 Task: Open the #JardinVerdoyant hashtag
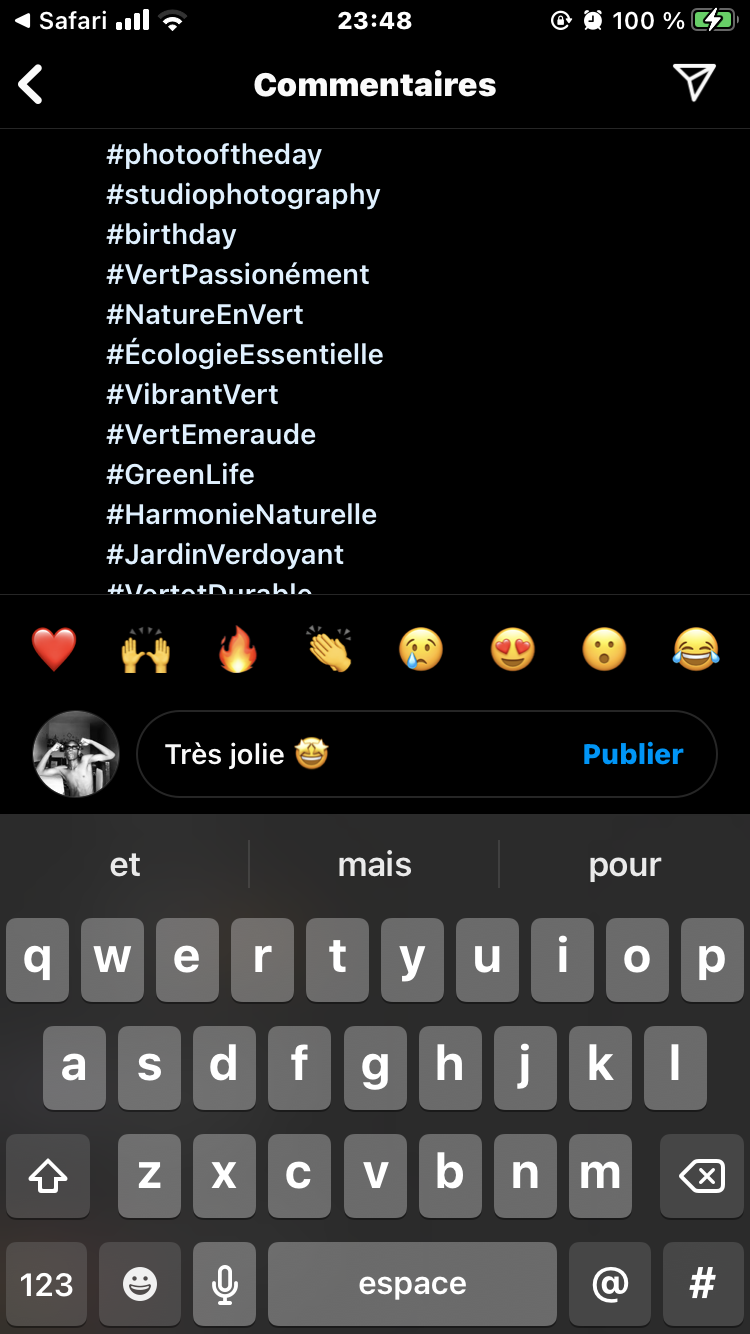225,555
